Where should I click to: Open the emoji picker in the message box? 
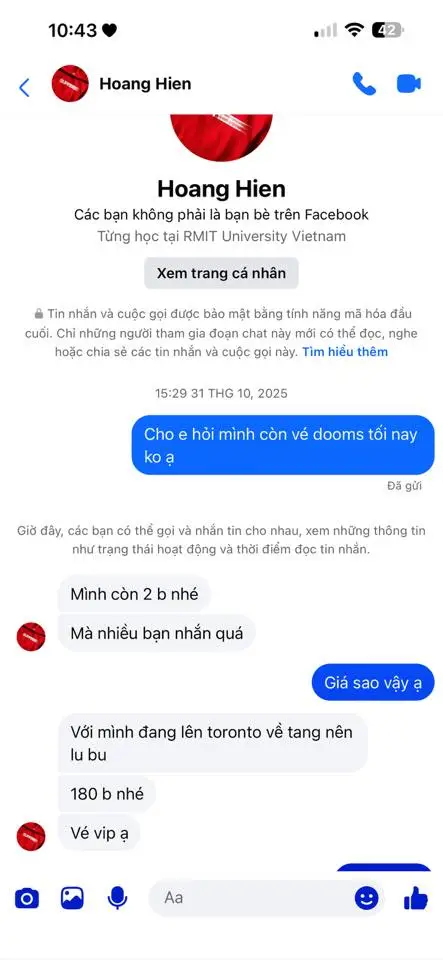click(367, 898)
